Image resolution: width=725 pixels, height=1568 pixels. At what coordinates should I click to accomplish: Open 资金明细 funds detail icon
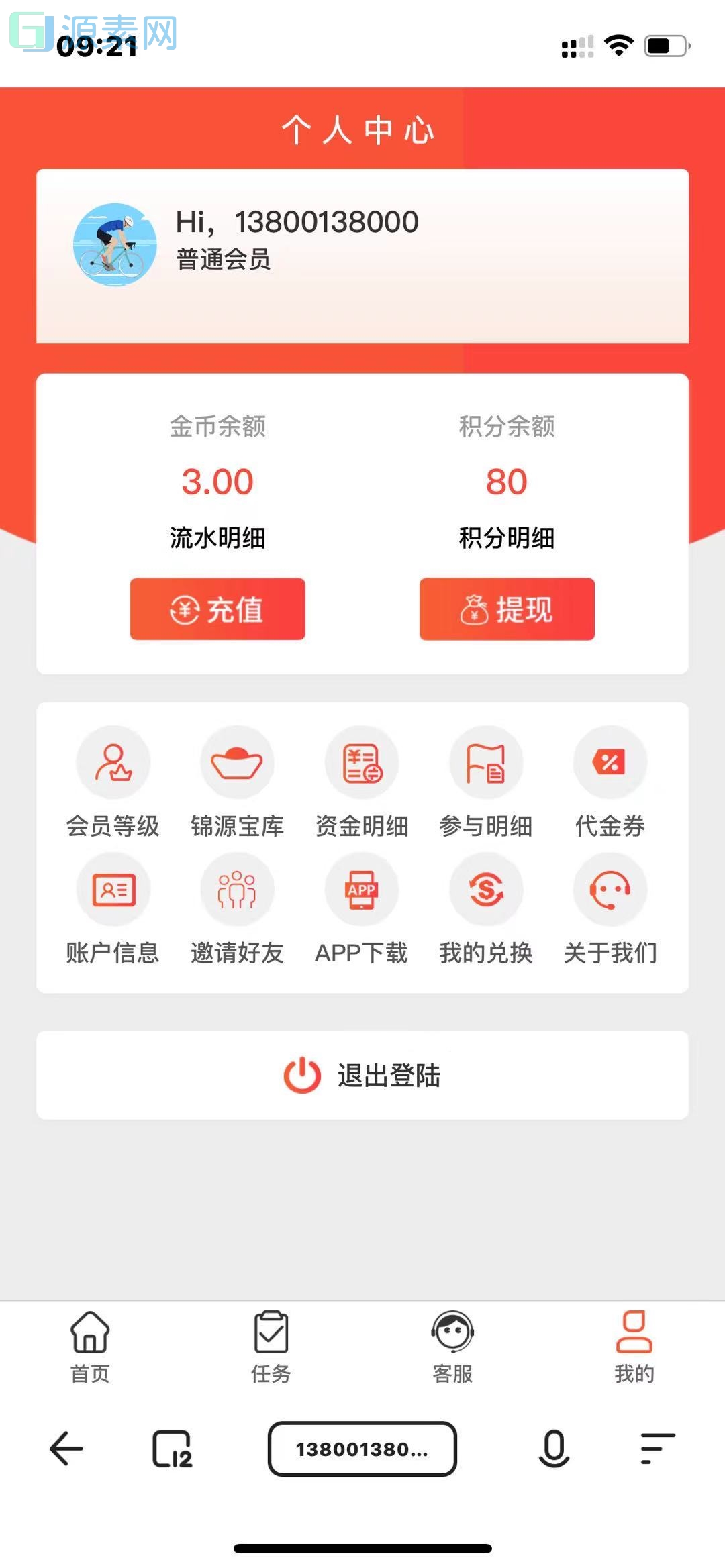click(362, 763)
